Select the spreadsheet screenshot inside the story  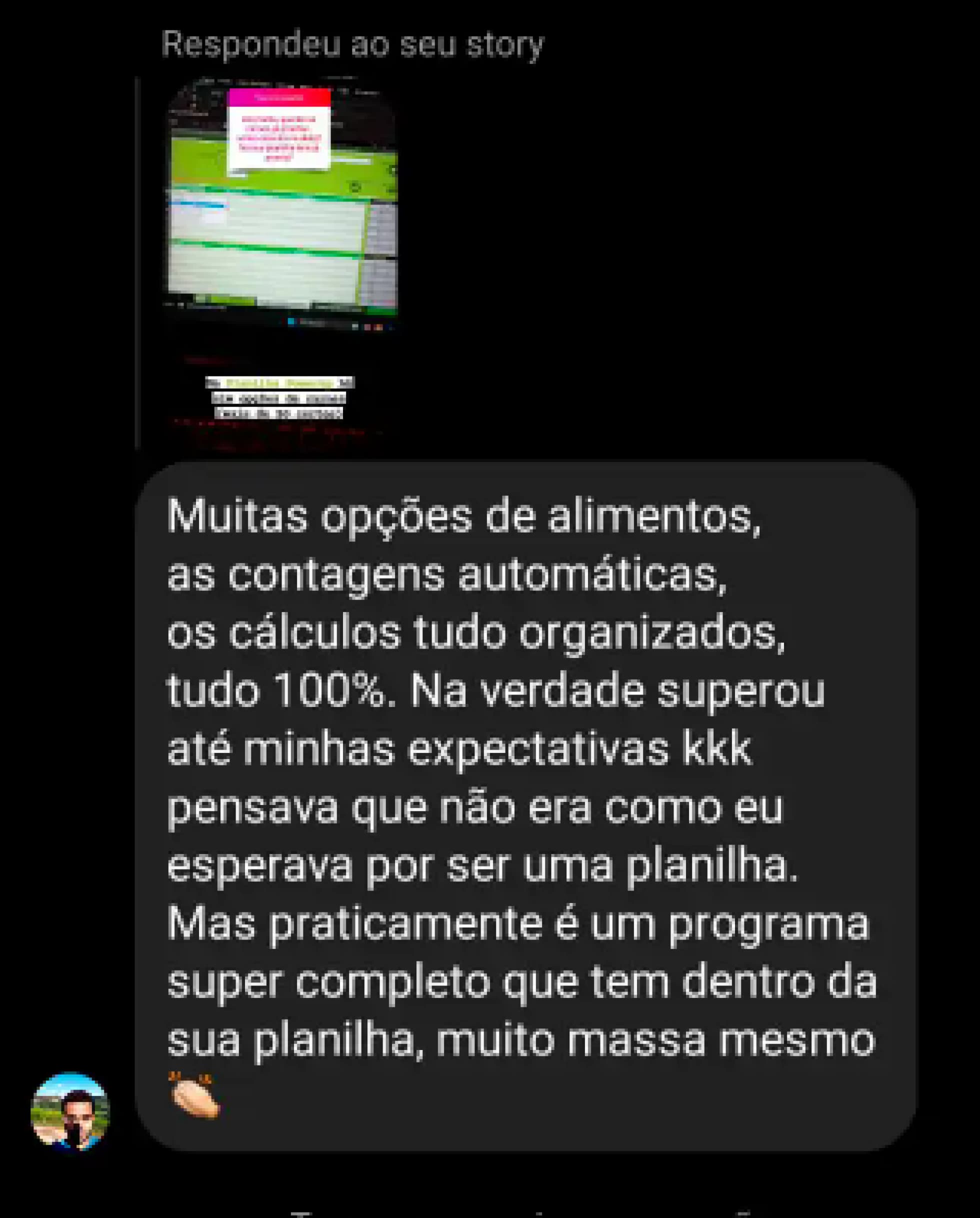[277, 254]
